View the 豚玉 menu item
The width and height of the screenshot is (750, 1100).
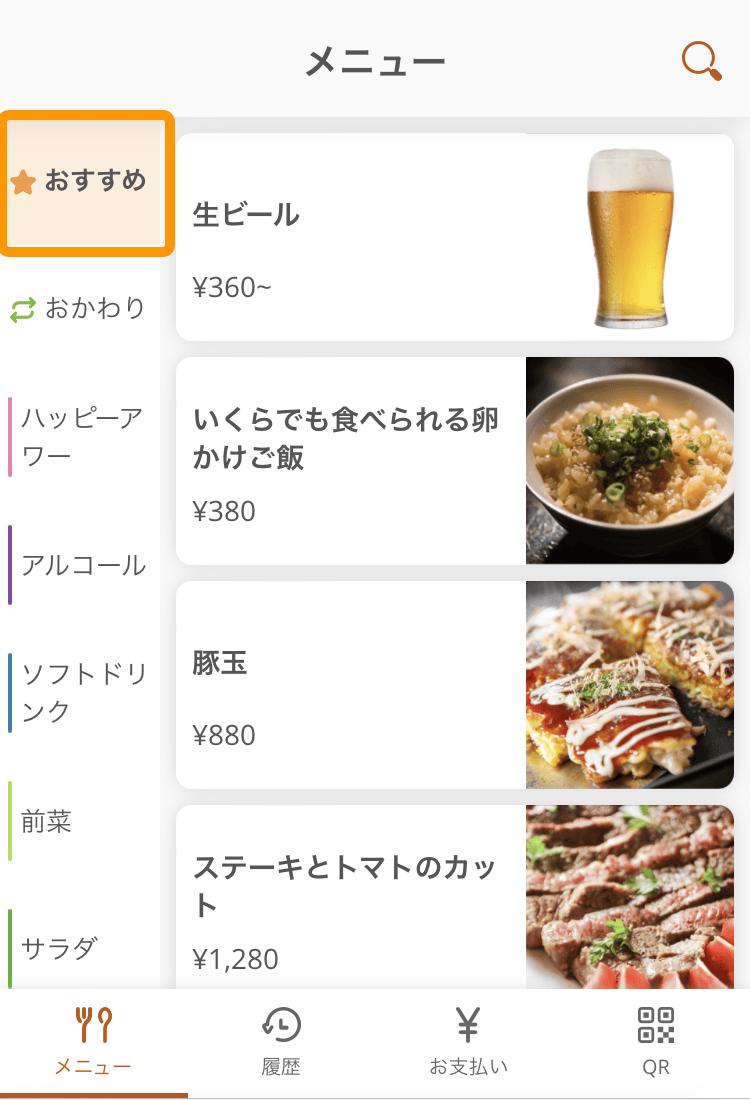click(x=454, y=685)
